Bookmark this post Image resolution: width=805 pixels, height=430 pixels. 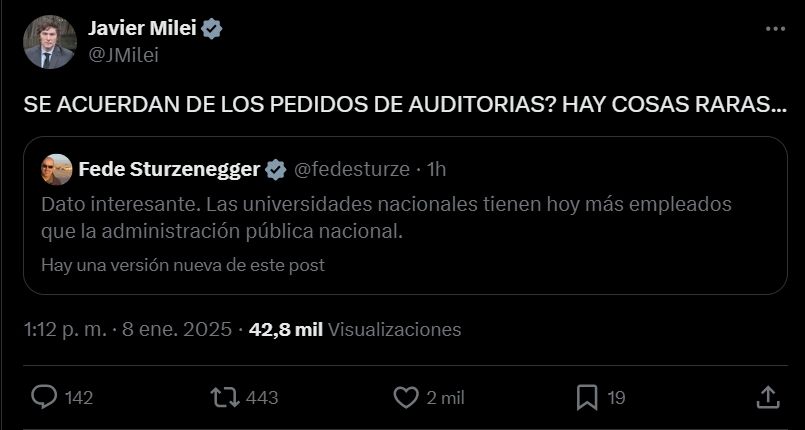click(588, 397)
